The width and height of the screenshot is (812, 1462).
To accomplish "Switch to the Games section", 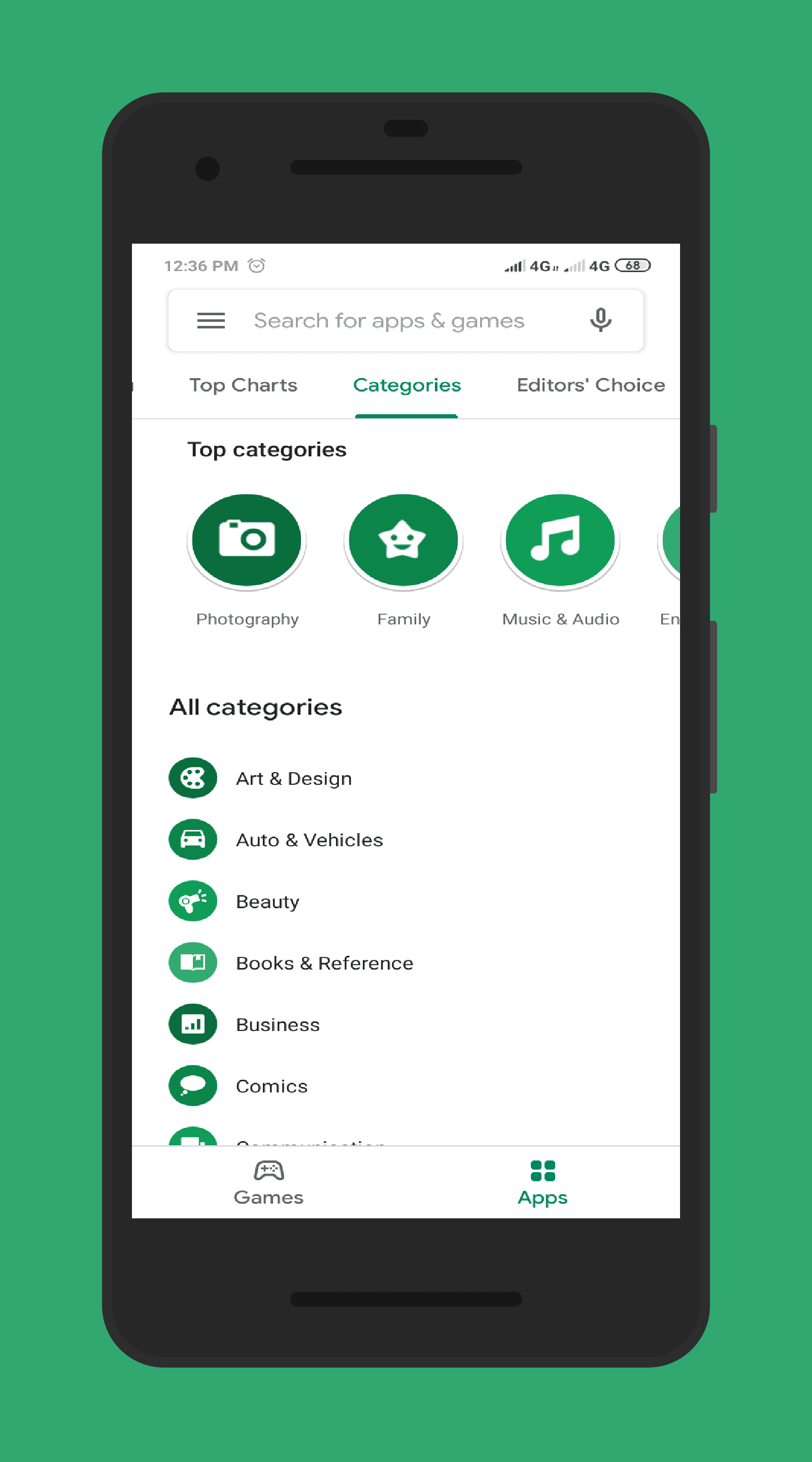I will point(268,1183).
